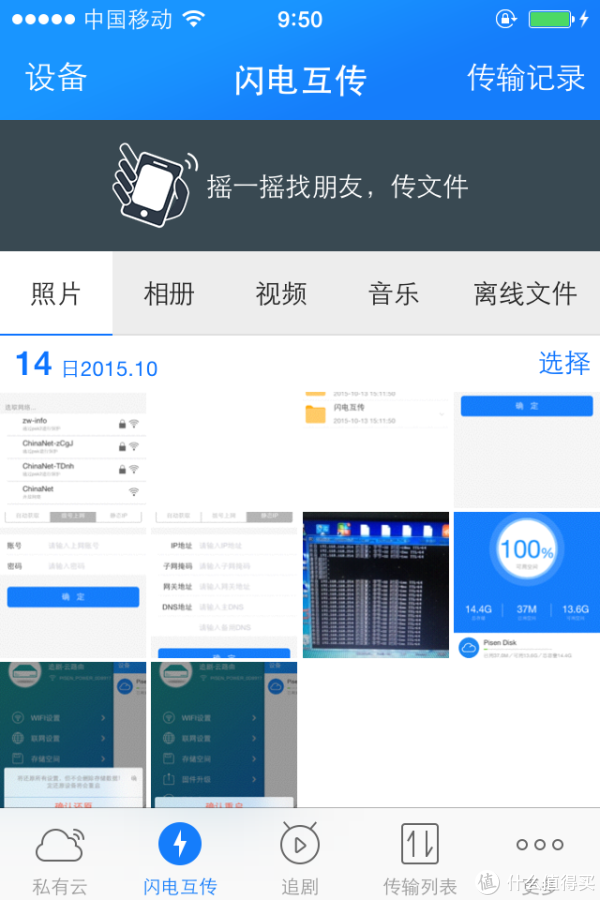600x900 pixels.
Task: Select the 照片 photos tab
Action: point(56,294)
